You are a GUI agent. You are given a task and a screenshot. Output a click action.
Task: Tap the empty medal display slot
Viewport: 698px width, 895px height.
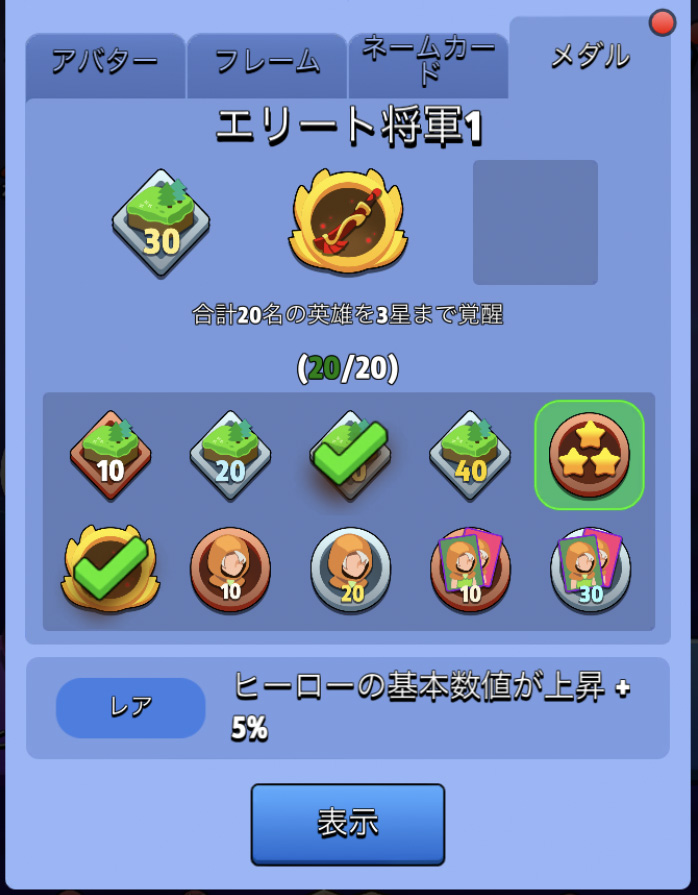pos(535,222)
